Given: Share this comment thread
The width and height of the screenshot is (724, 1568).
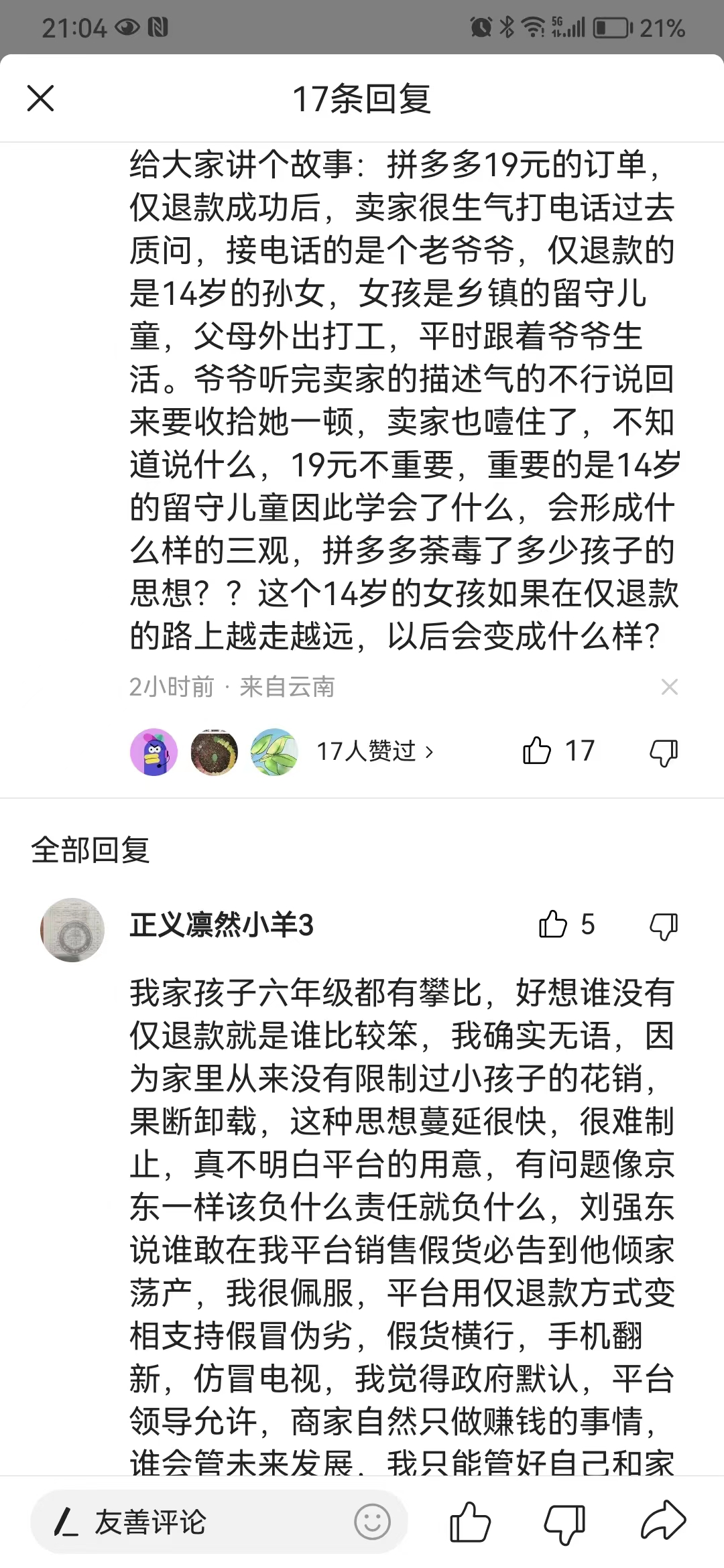Looking at the screenshot, I should 663,1522.
